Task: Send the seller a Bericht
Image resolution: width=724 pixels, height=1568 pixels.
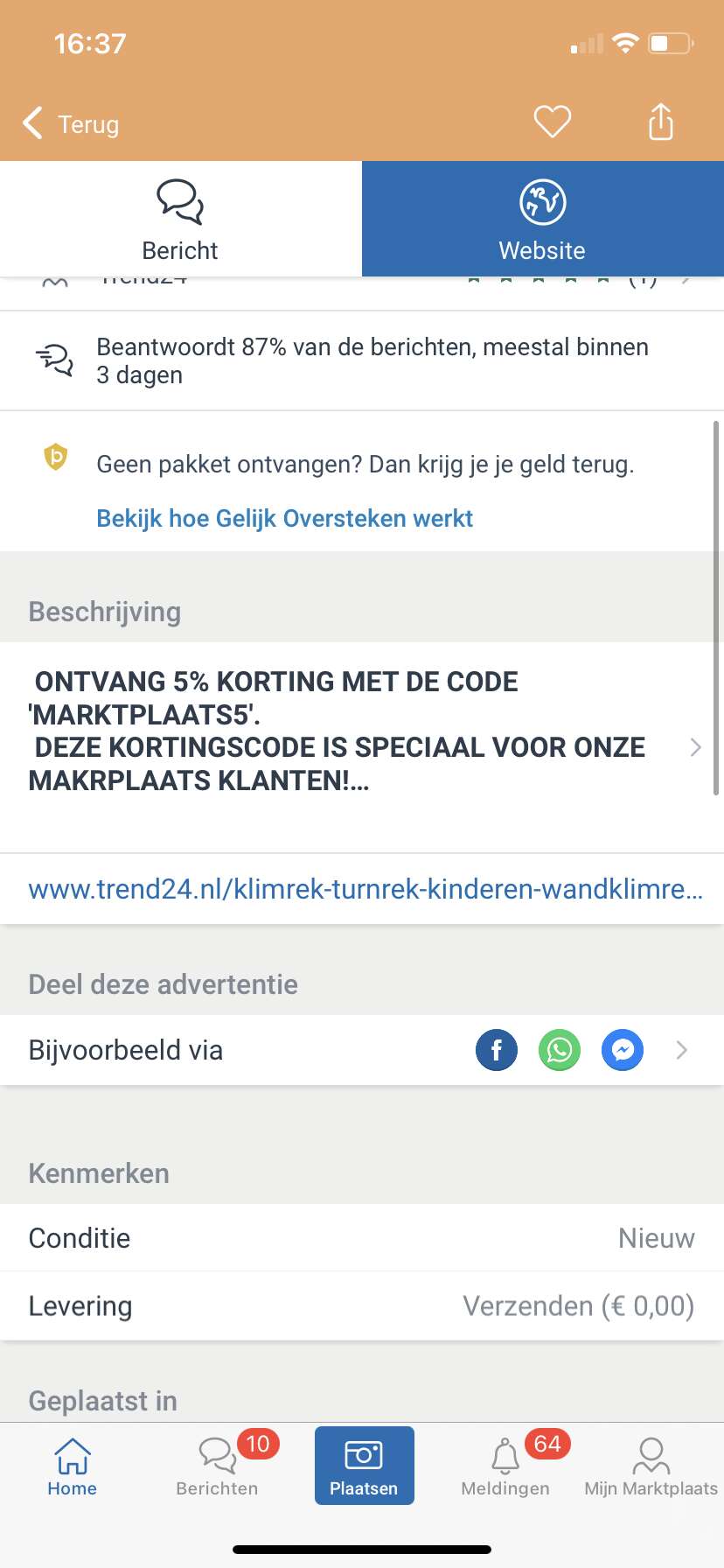Action: tap(180, 220)
